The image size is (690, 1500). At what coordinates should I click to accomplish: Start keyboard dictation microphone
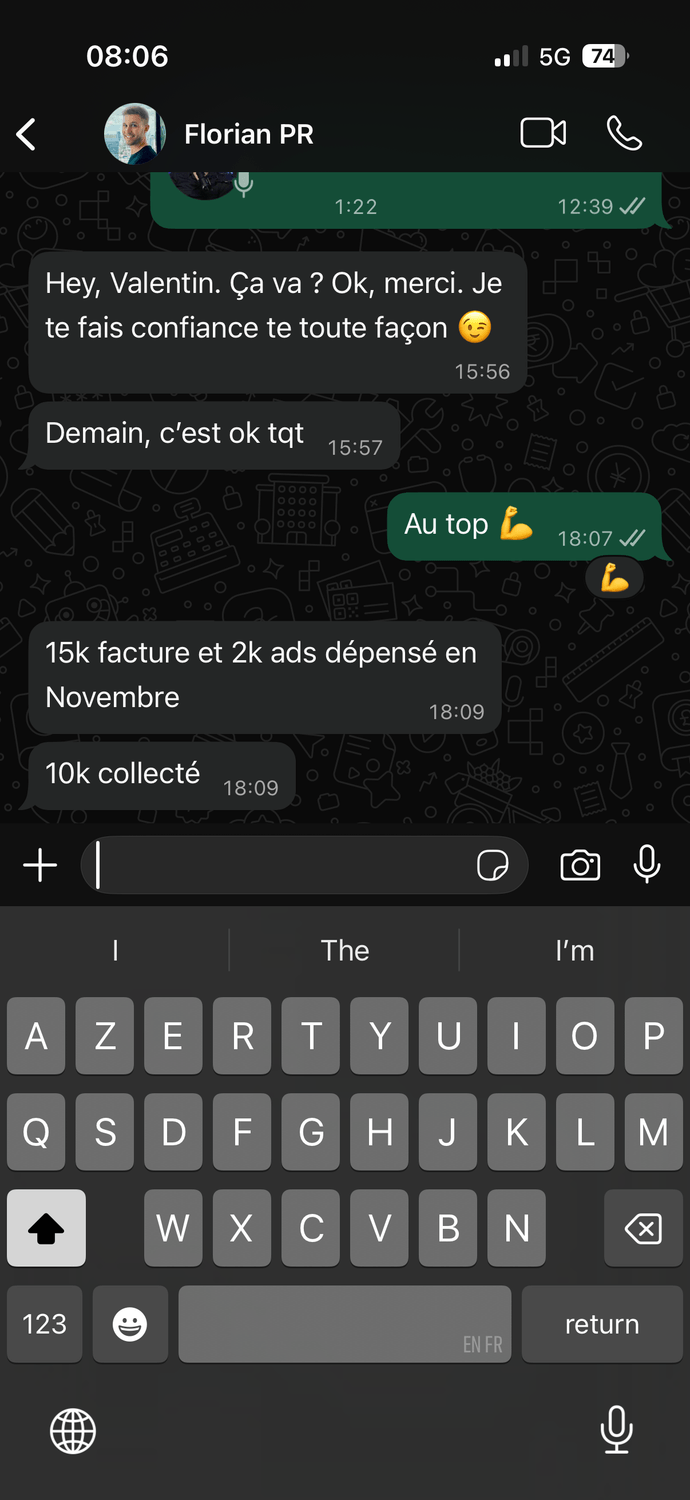[616, 1429]
